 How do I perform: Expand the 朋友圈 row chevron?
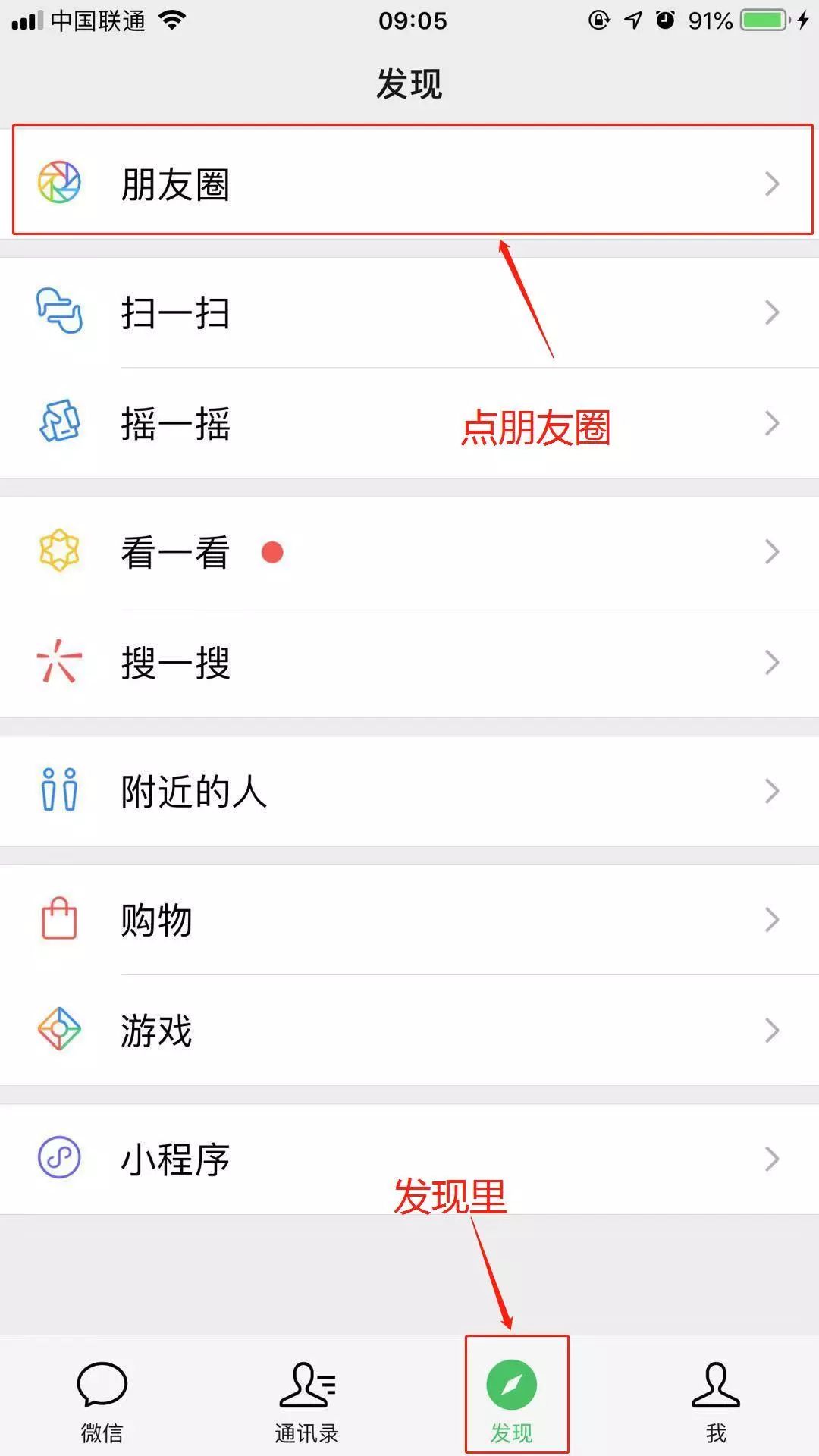click(772, 182)
